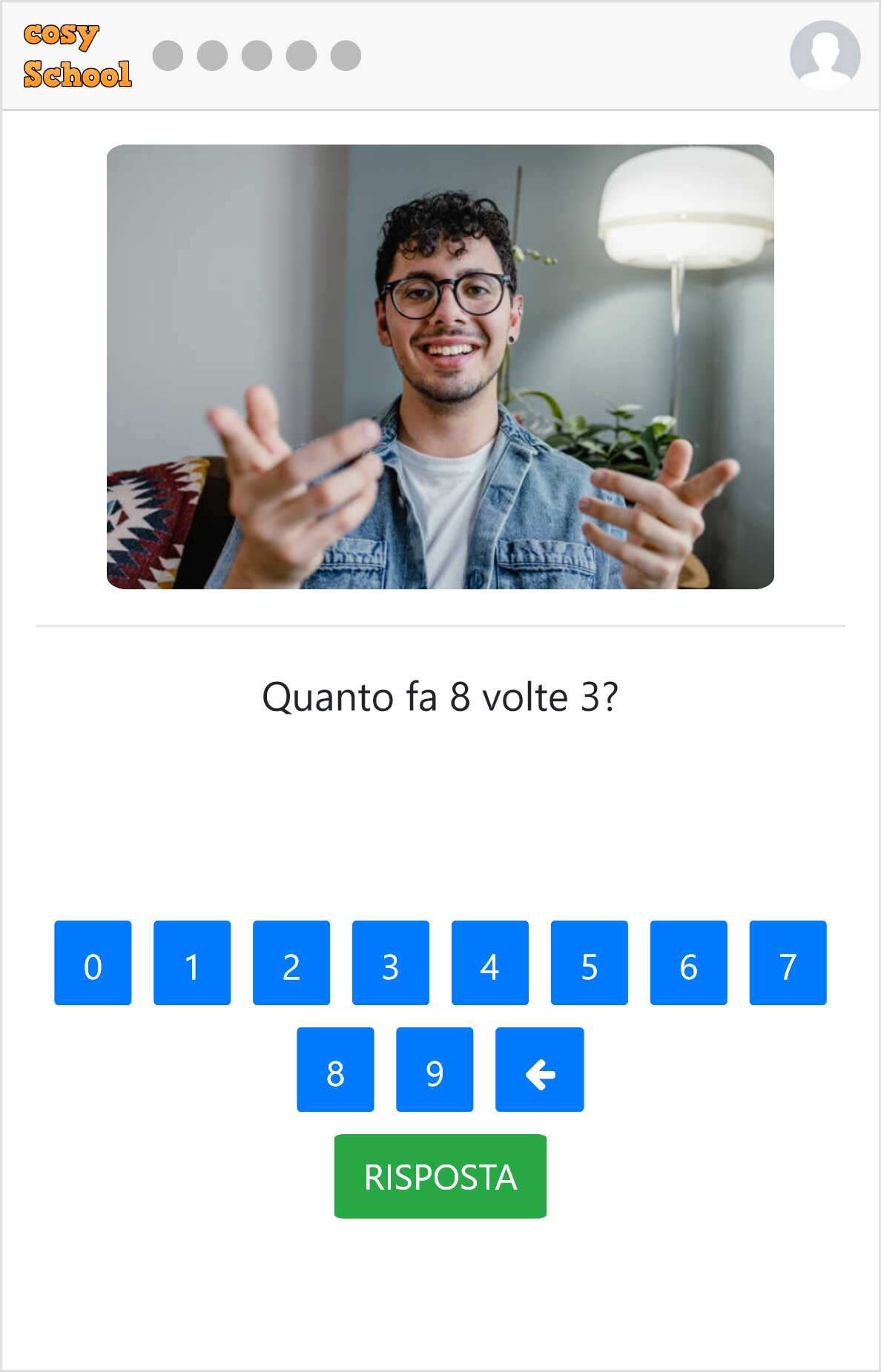Open the user profile avatar
Viewport: 881px width, 1372px height.
click(x=825, y=56)
